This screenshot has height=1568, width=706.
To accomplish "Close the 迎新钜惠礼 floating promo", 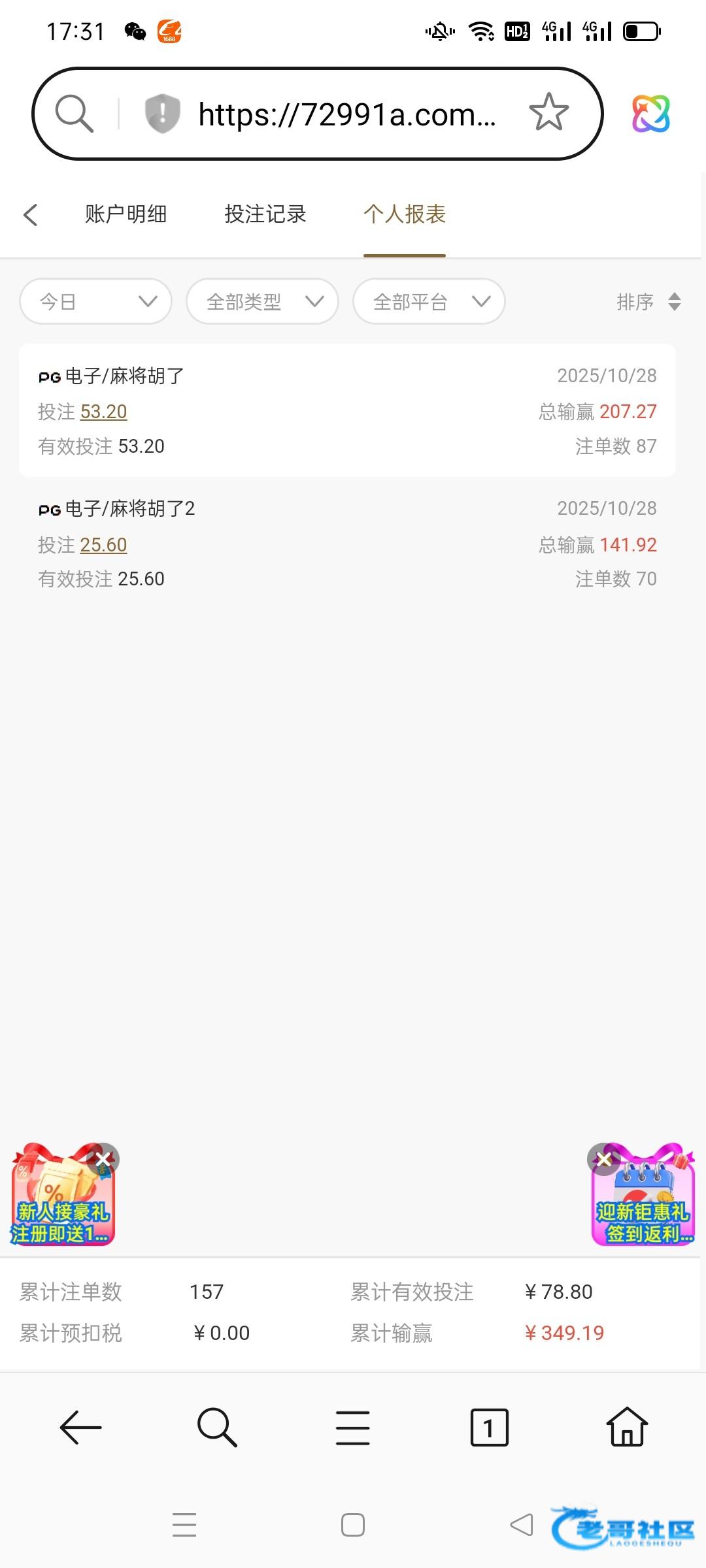I will pyautogui.click(x=603, y=1160).
